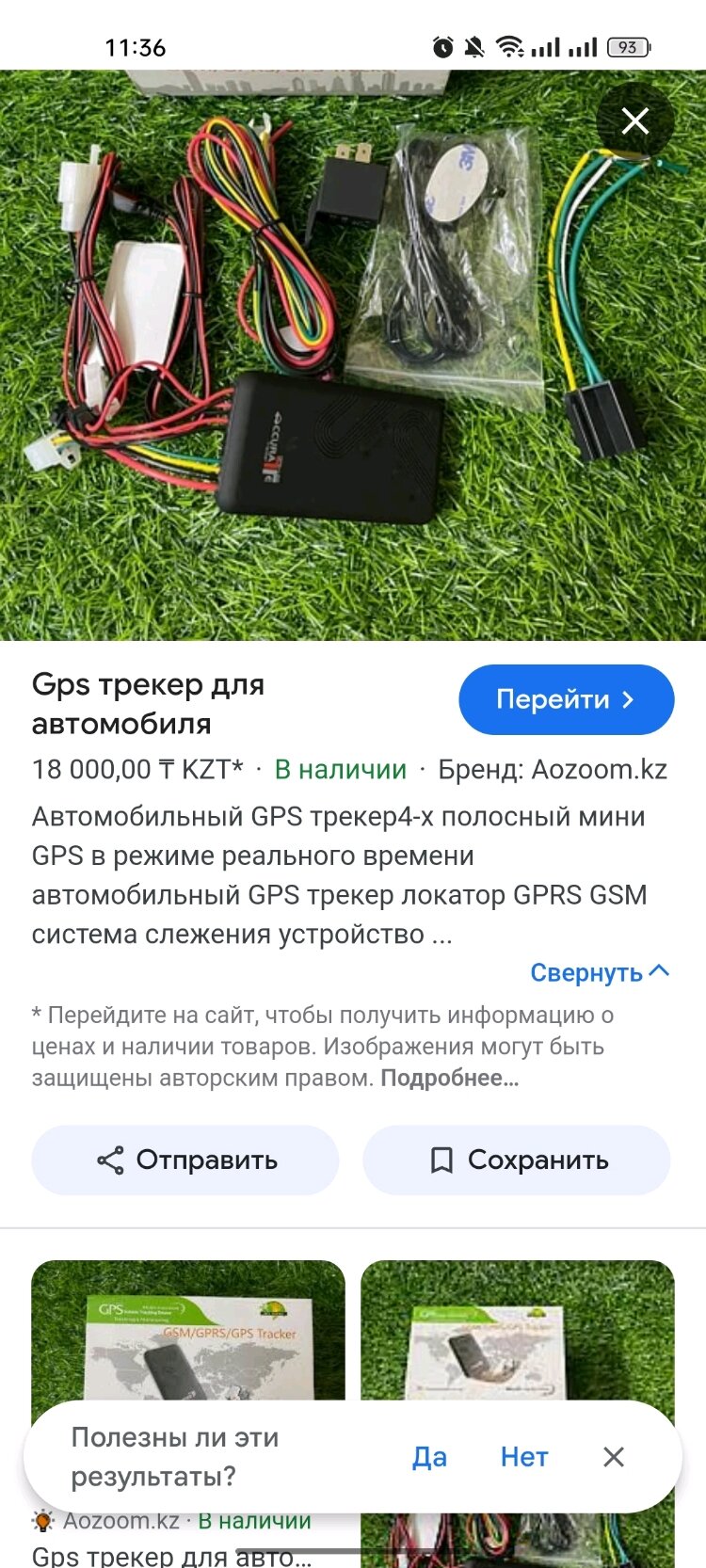Image resolution: width=706 pixels, height=1568 pixels.
Task: Collapse the description with Свернуть
Action: (x=599, y=972)
